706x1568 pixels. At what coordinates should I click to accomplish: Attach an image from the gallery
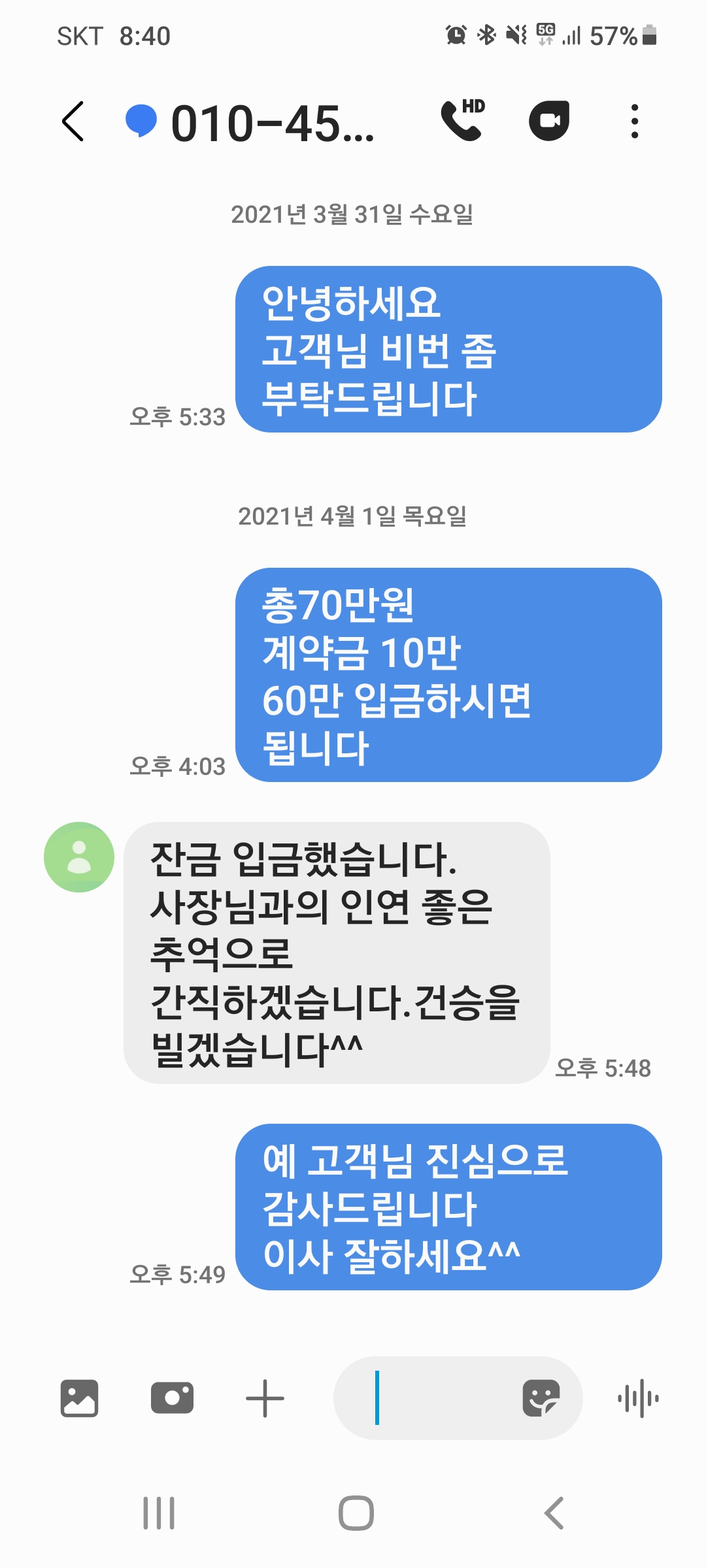click(79, 1398)
